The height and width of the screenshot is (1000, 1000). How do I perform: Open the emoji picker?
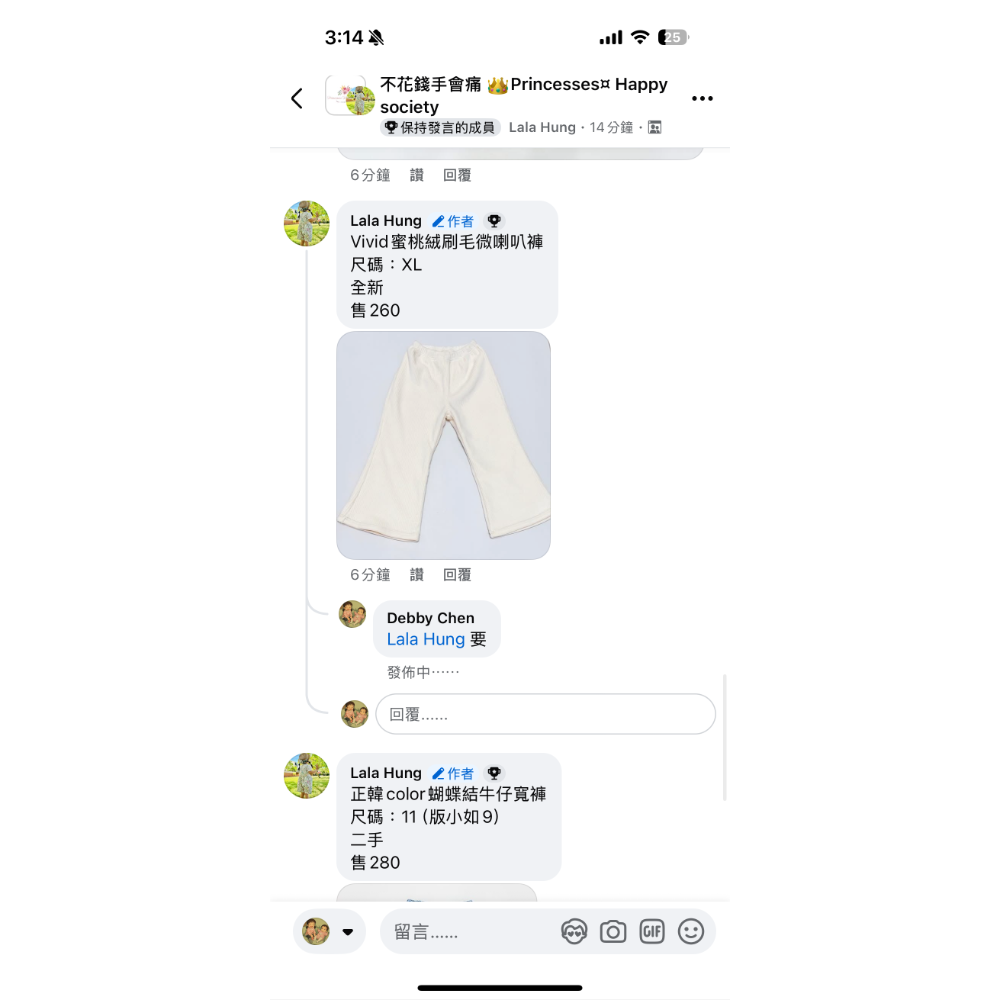click(x=691, y=932)
